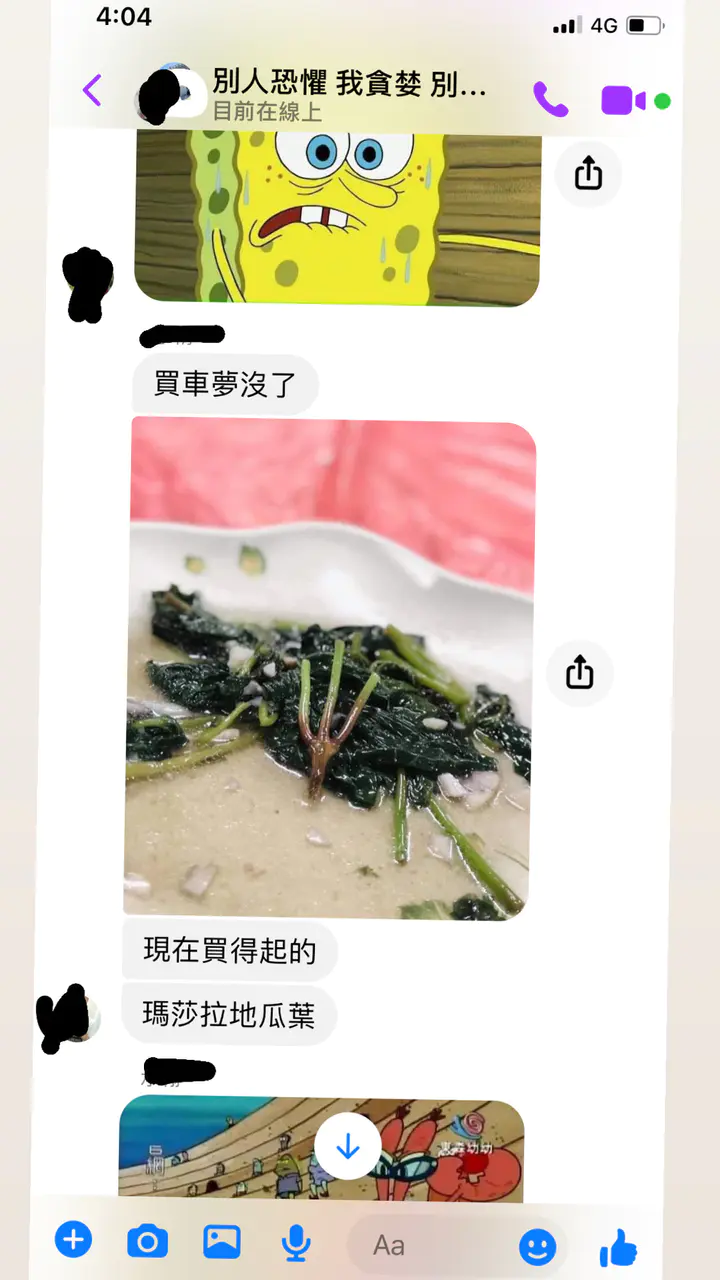Open the photo gallery picker
The height and width of the screenshot is (1280, 720).
coord(222,1242)
